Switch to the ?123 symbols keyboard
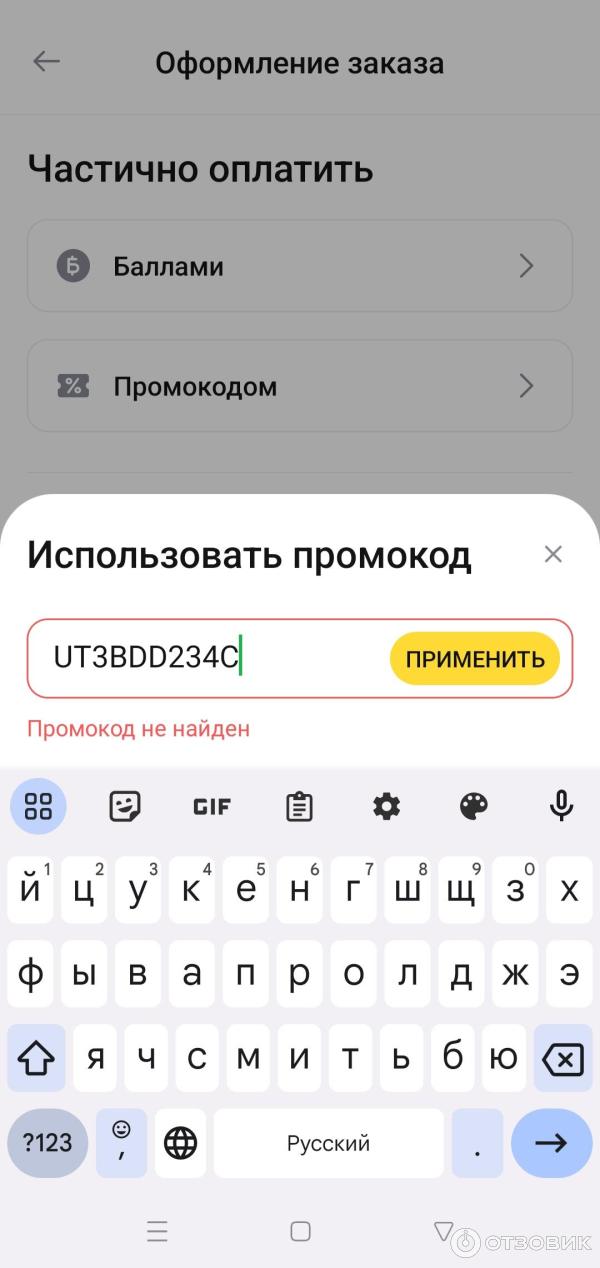The image size is (600, 1268). click(x=48, y=1143)
